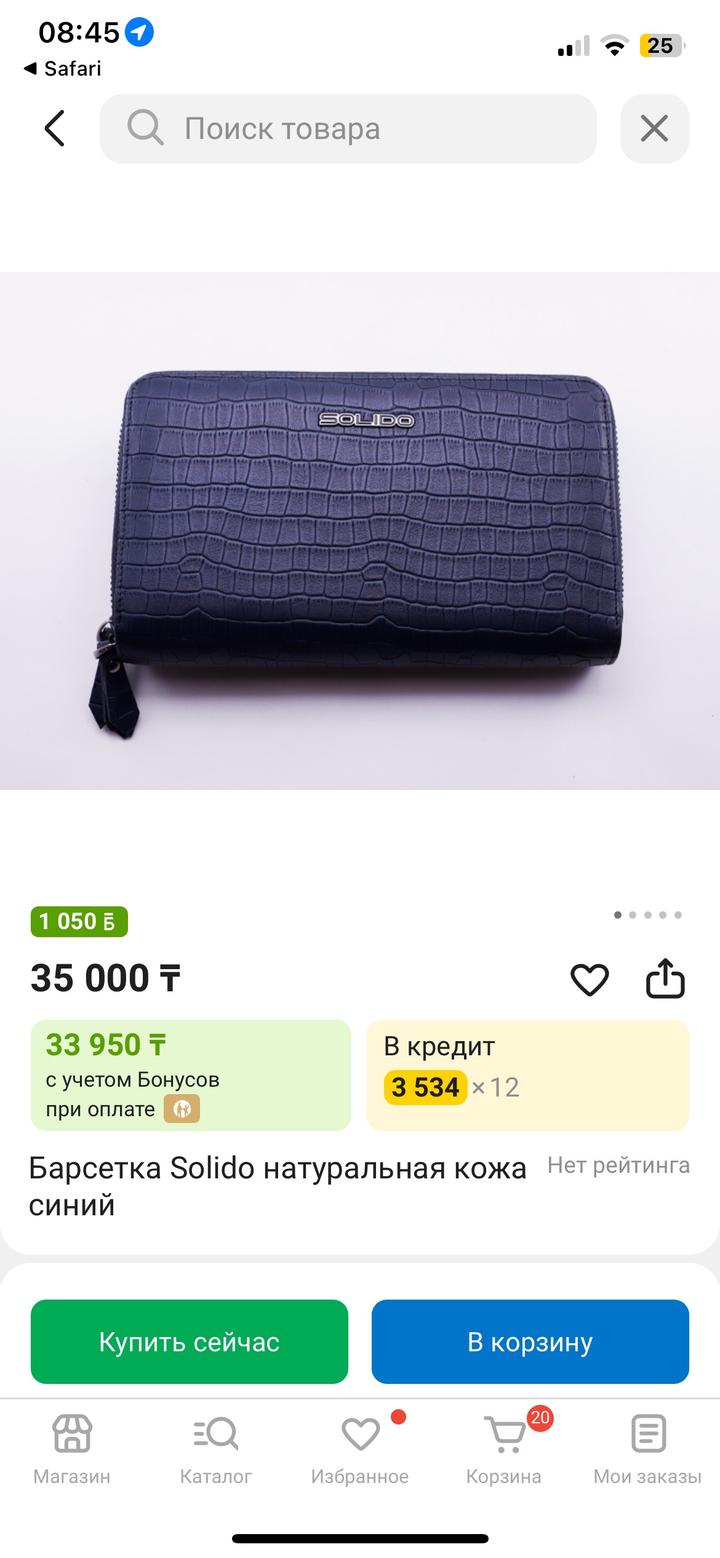View the 33 950 ₸ bonus price offer
This screenshot has width=720, height=1558.
coord(190,1075)
